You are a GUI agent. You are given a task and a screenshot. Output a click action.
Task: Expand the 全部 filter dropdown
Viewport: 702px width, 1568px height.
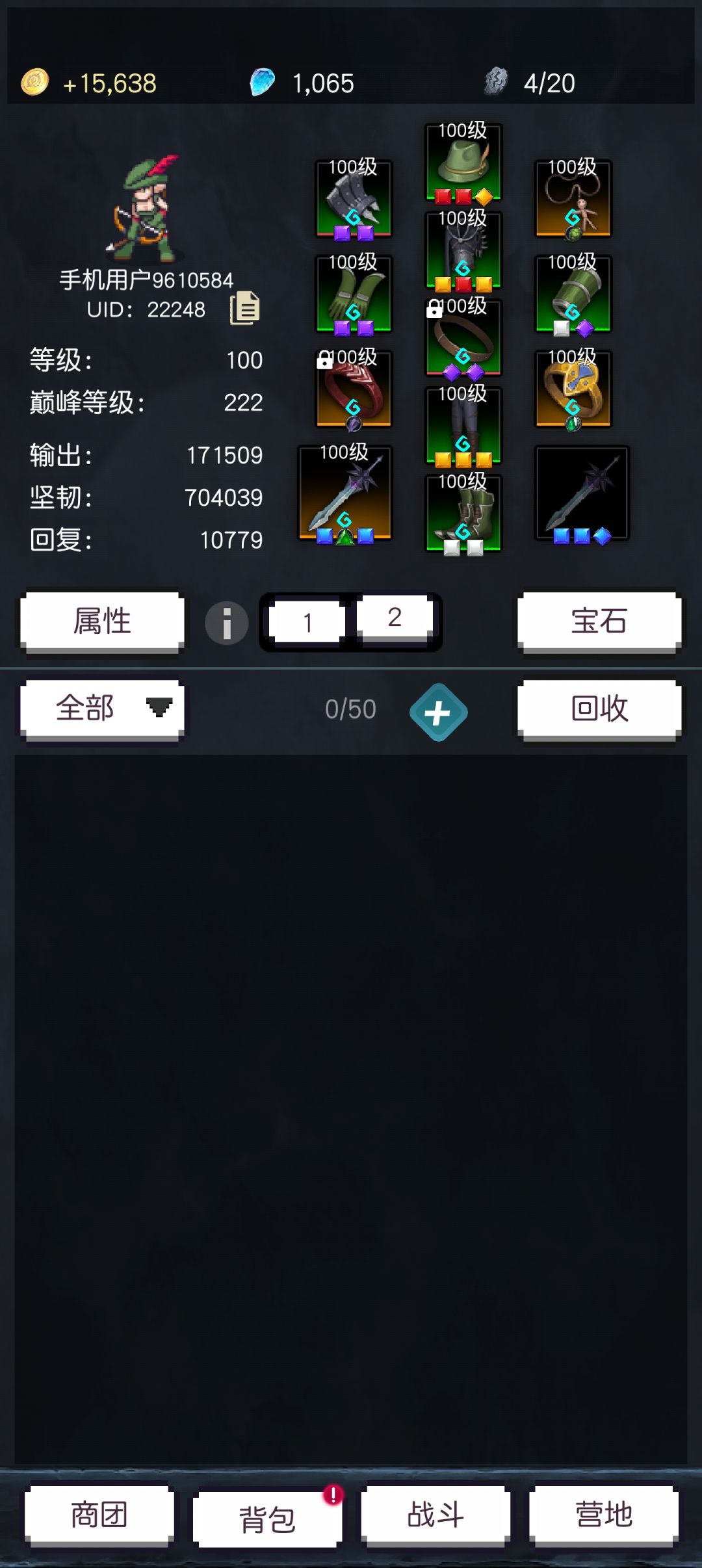pos(102,709)
